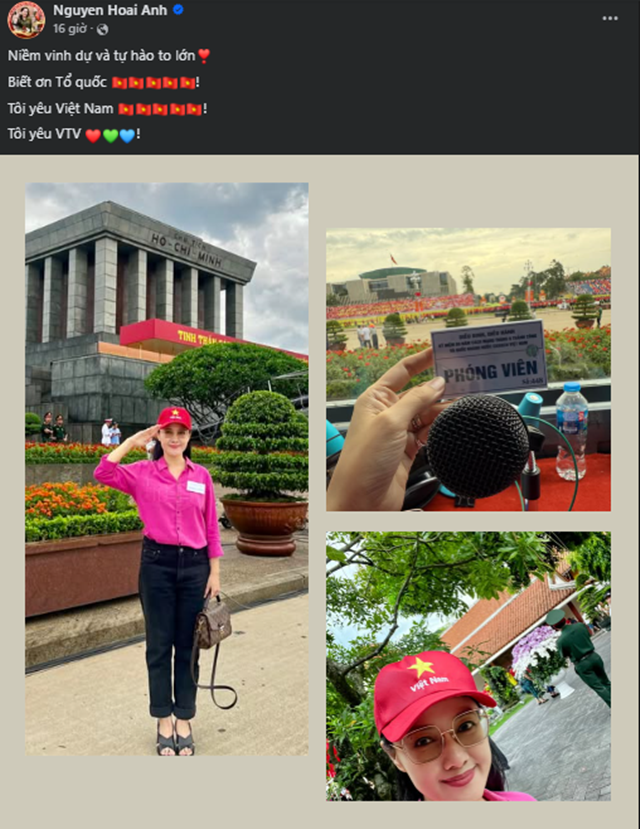
Task: Open the post's three-dot overflow menu
Action: pos(609,18)
